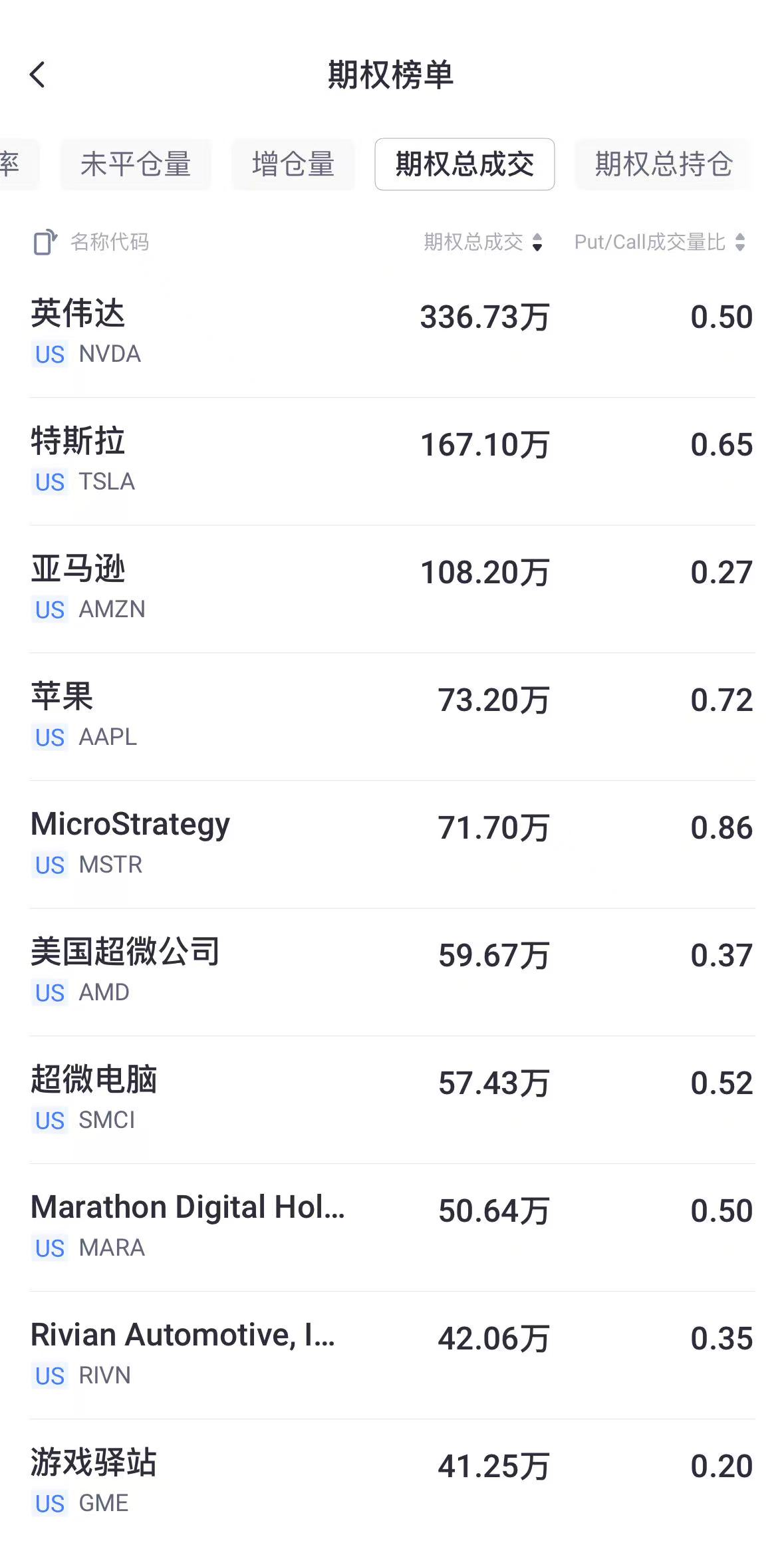The image size is (784, 1545).
Task: Switch to the 未平仓量 tab
Action: pyautogui.click(x=136, y=164)
